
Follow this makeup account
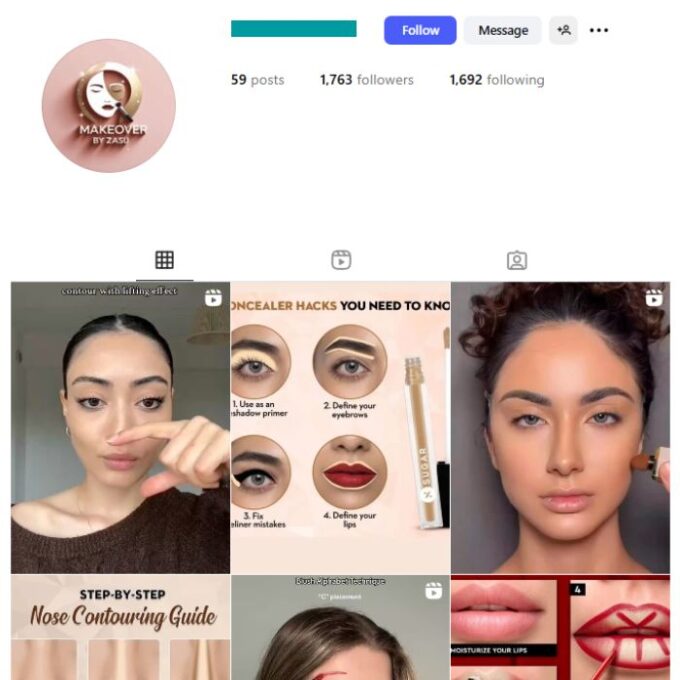click(x=420, y=30)
